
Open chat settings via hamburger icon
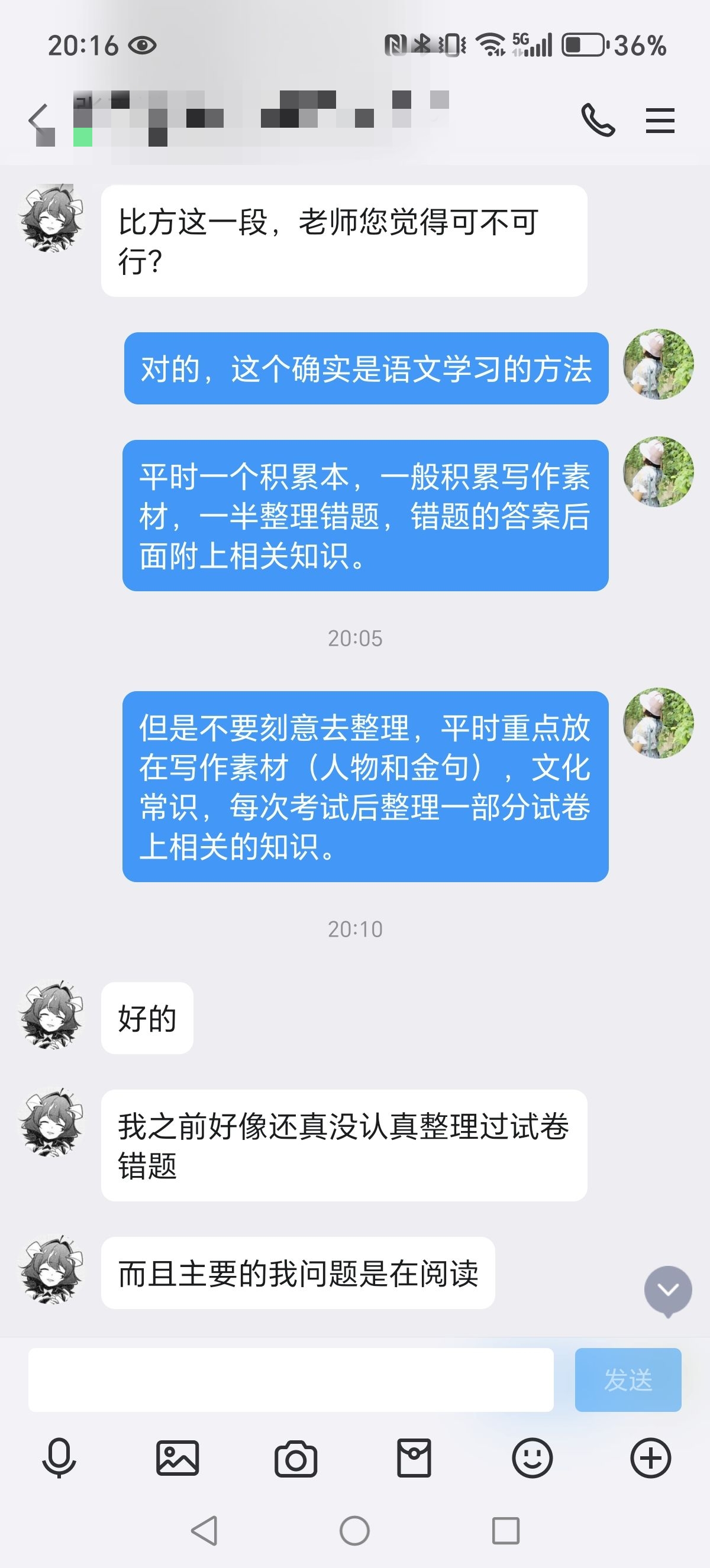[x=660, y=119]
